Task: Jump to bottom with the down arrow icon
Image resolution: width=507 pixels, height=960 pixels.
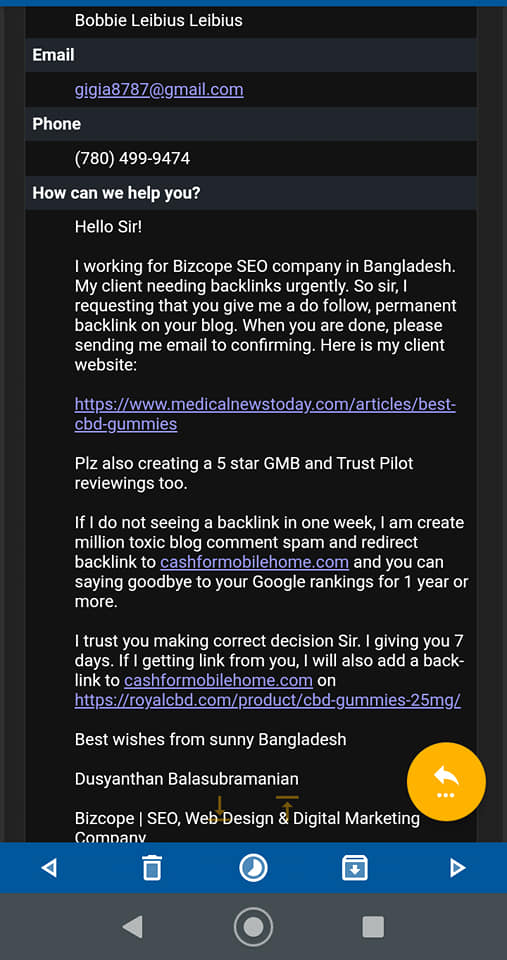Action: click(x=220, y=809)
